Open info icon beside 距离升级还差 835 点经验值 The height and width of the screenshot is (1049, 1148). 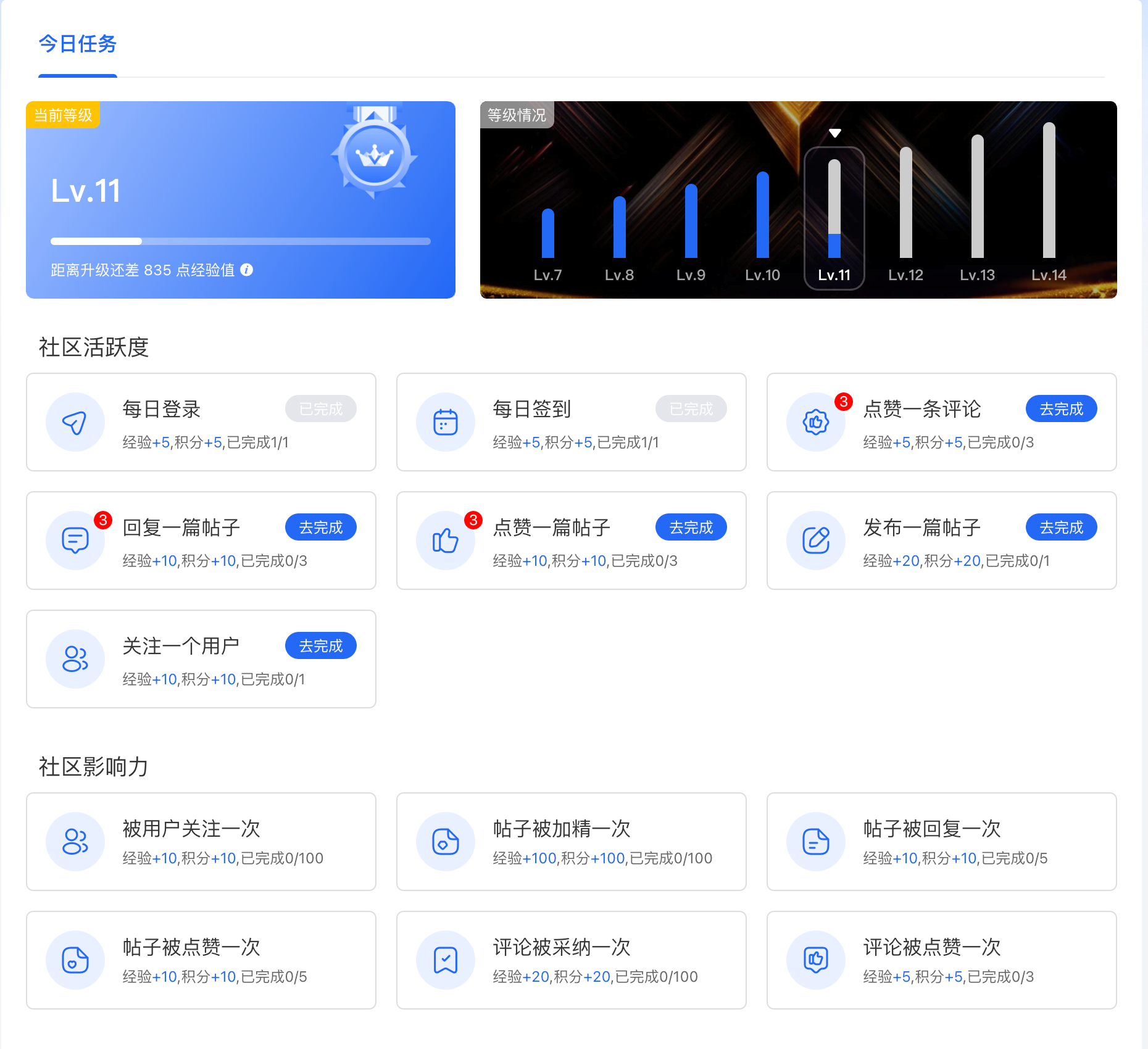[247, 270]
